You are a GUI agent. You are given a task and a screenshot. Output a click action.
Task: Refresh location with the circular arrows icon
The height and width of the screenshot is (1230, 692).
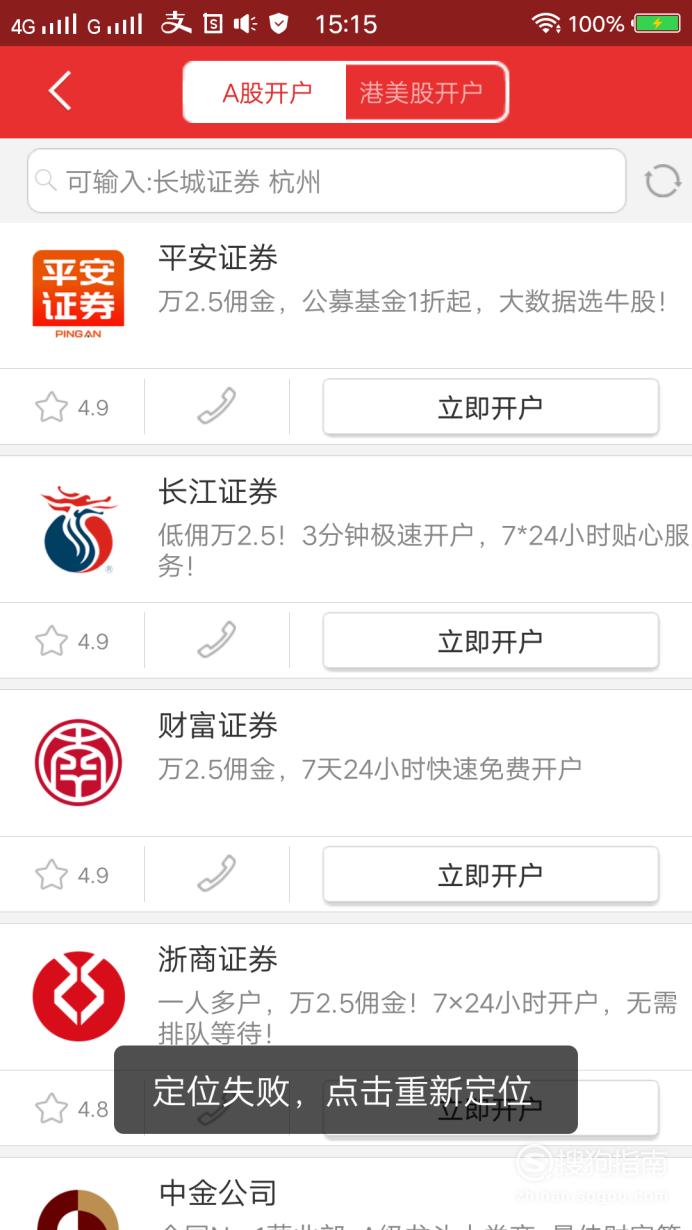(x=662, y=181)
